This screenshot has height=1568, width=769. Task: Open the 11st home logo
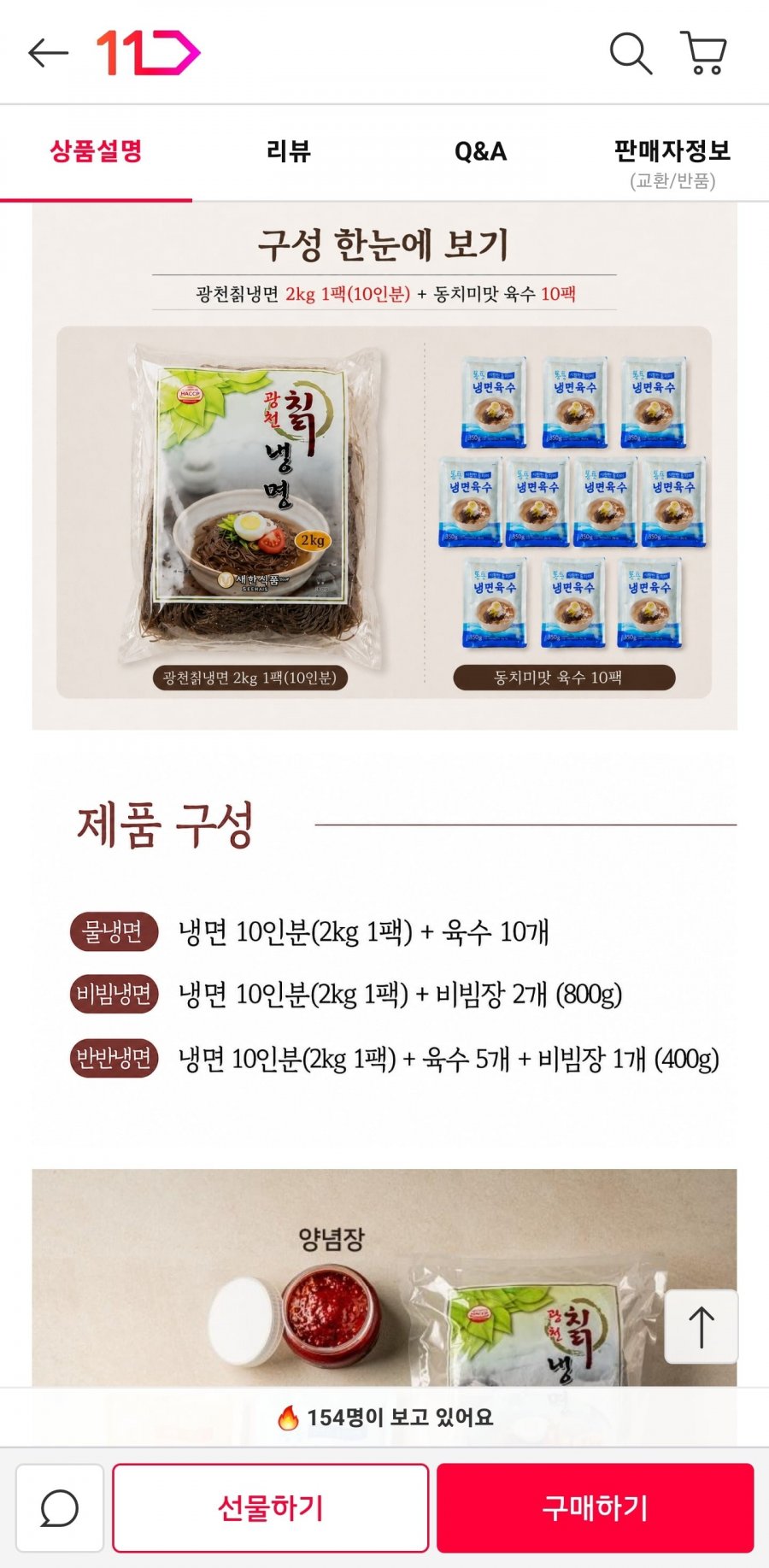pos(149,53)
